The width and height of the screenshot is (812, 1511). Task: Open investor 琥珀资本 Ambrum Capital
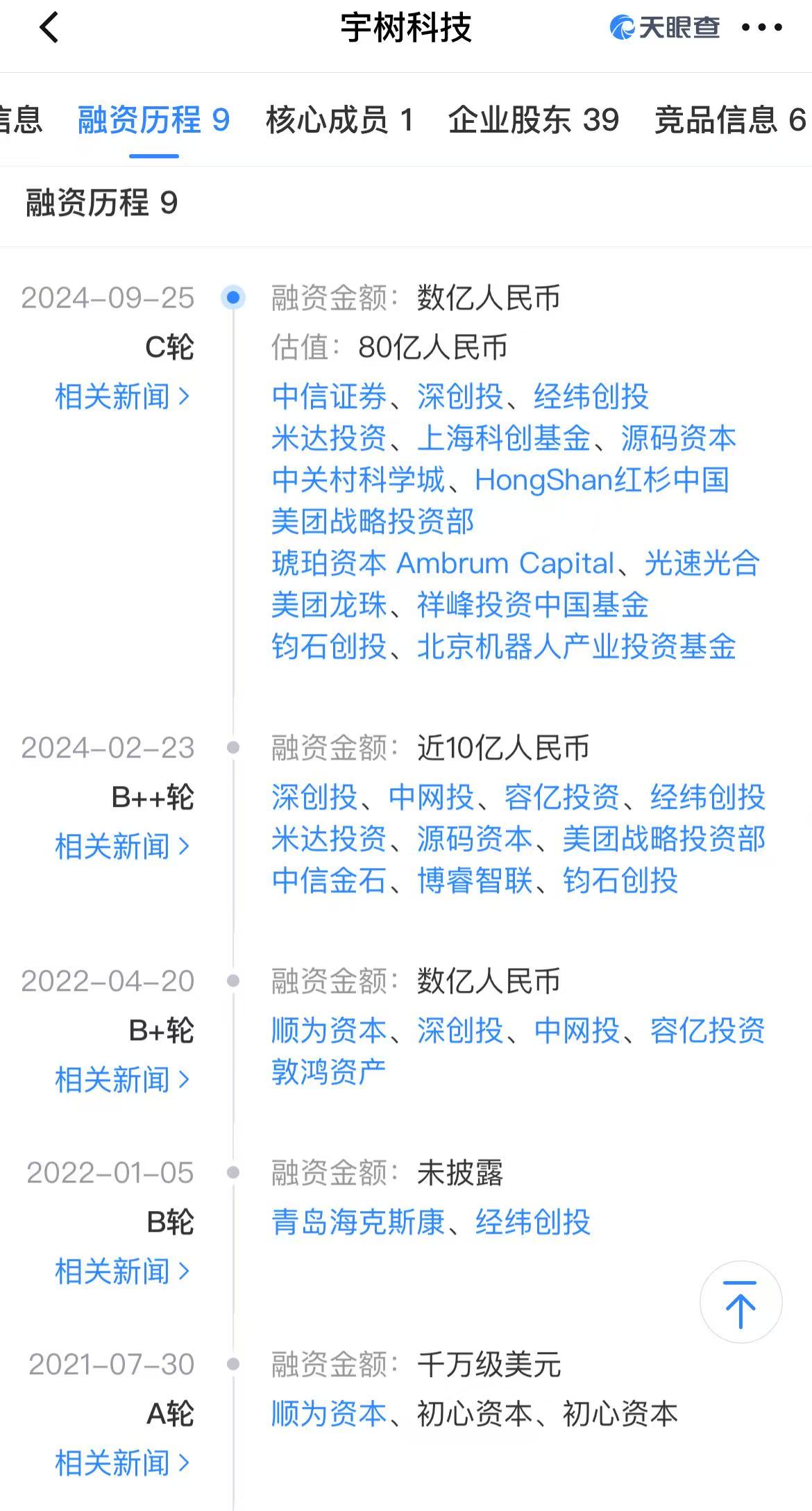coord(443,563)
